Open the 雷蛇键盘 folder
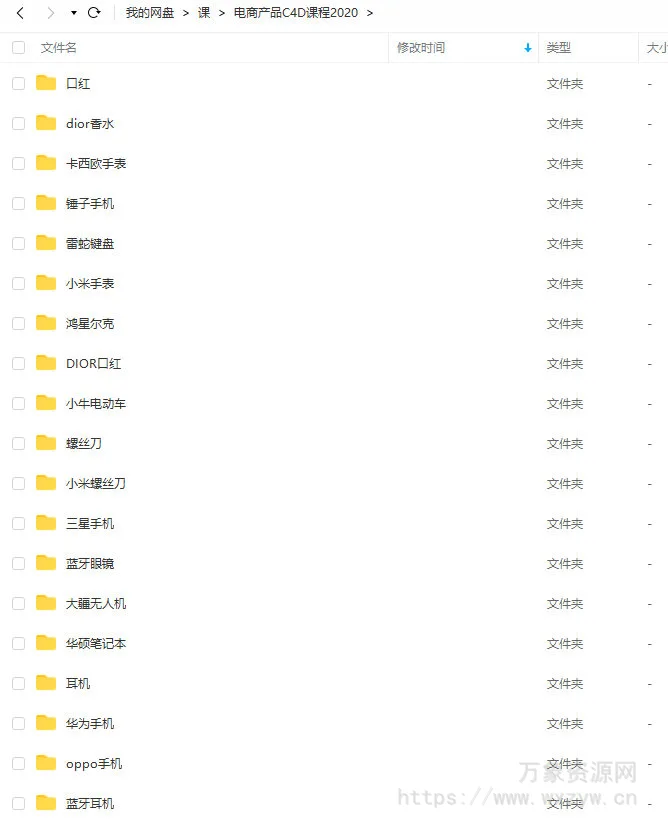 [x=90, y=244]
